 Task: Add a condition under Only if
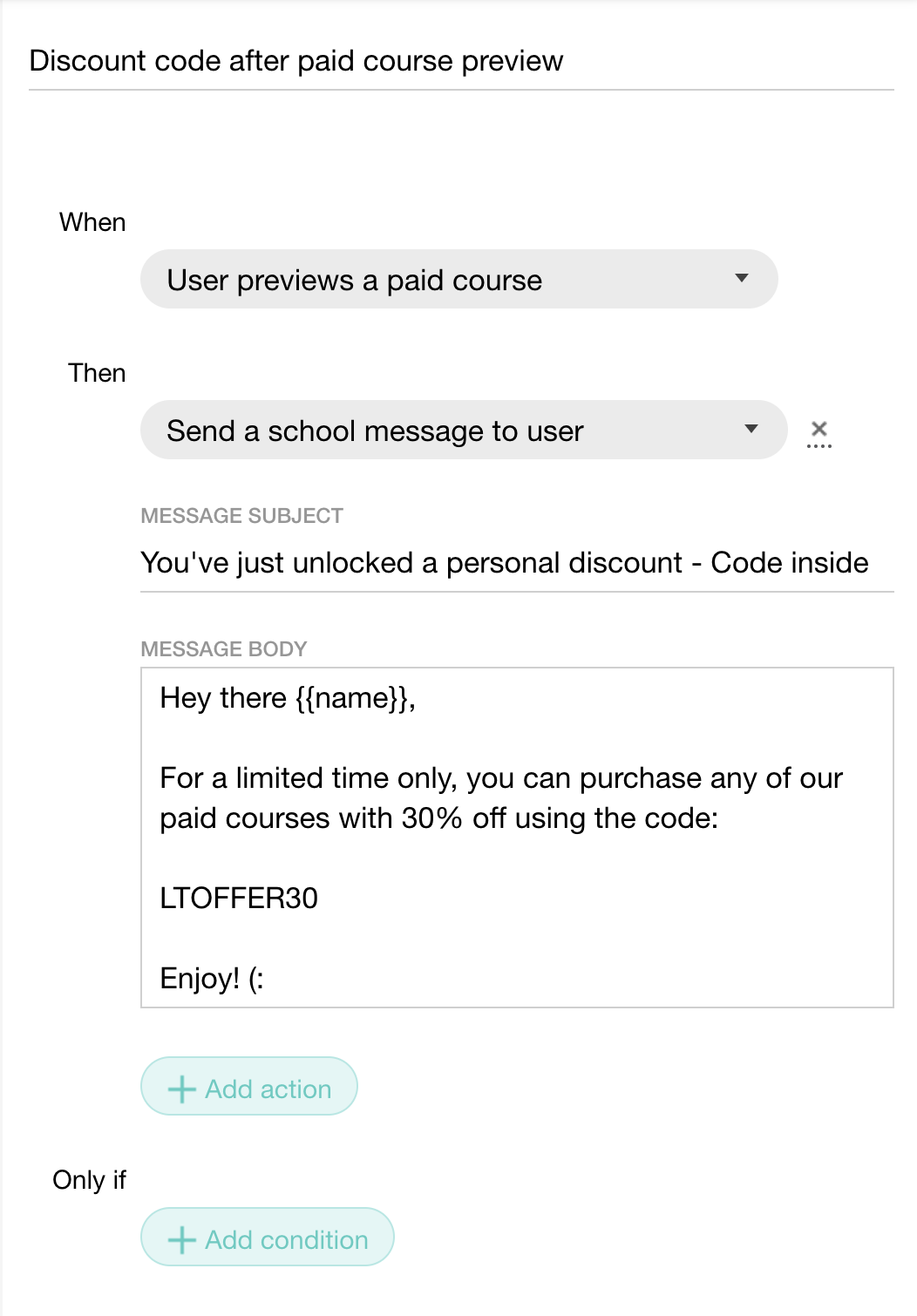[268, 1238]
